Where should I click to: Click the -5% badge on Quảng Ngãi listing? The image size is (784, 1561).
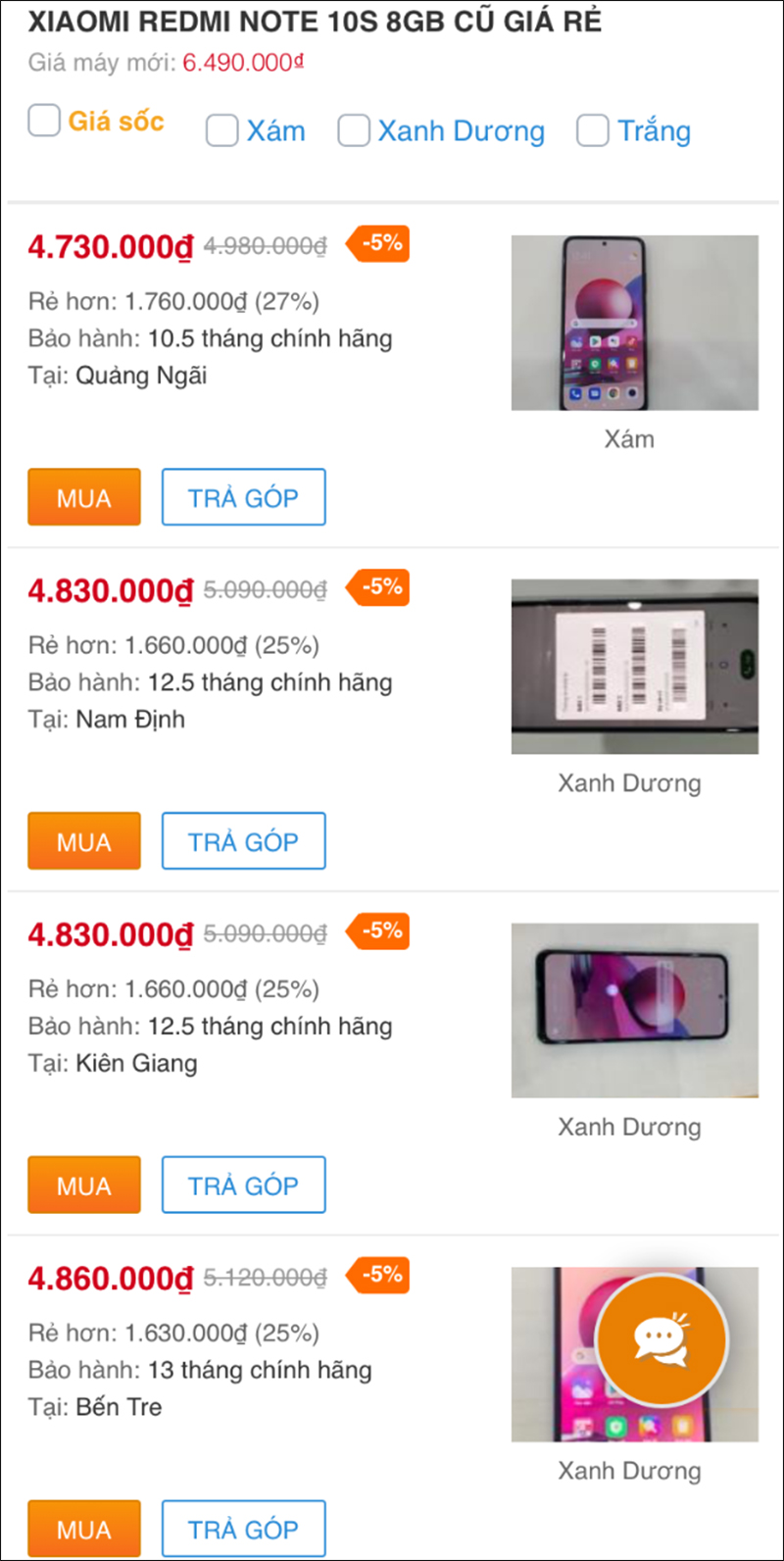click(376, 244)
